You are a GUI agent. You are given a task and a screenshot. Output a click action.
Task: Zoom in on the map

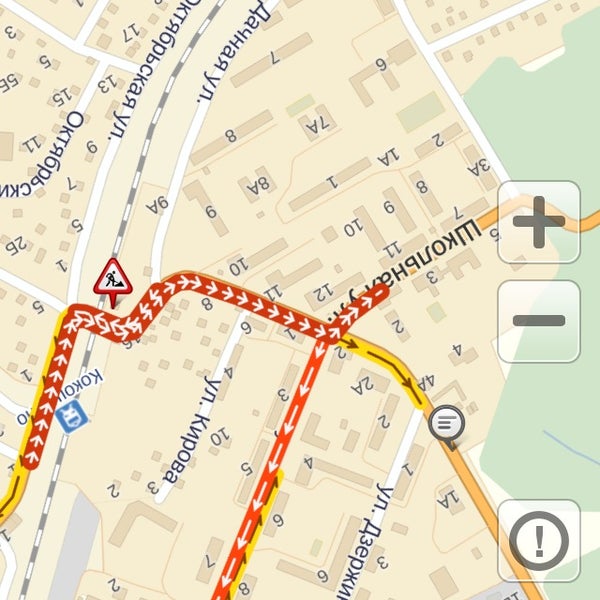[x=539, y=222]
